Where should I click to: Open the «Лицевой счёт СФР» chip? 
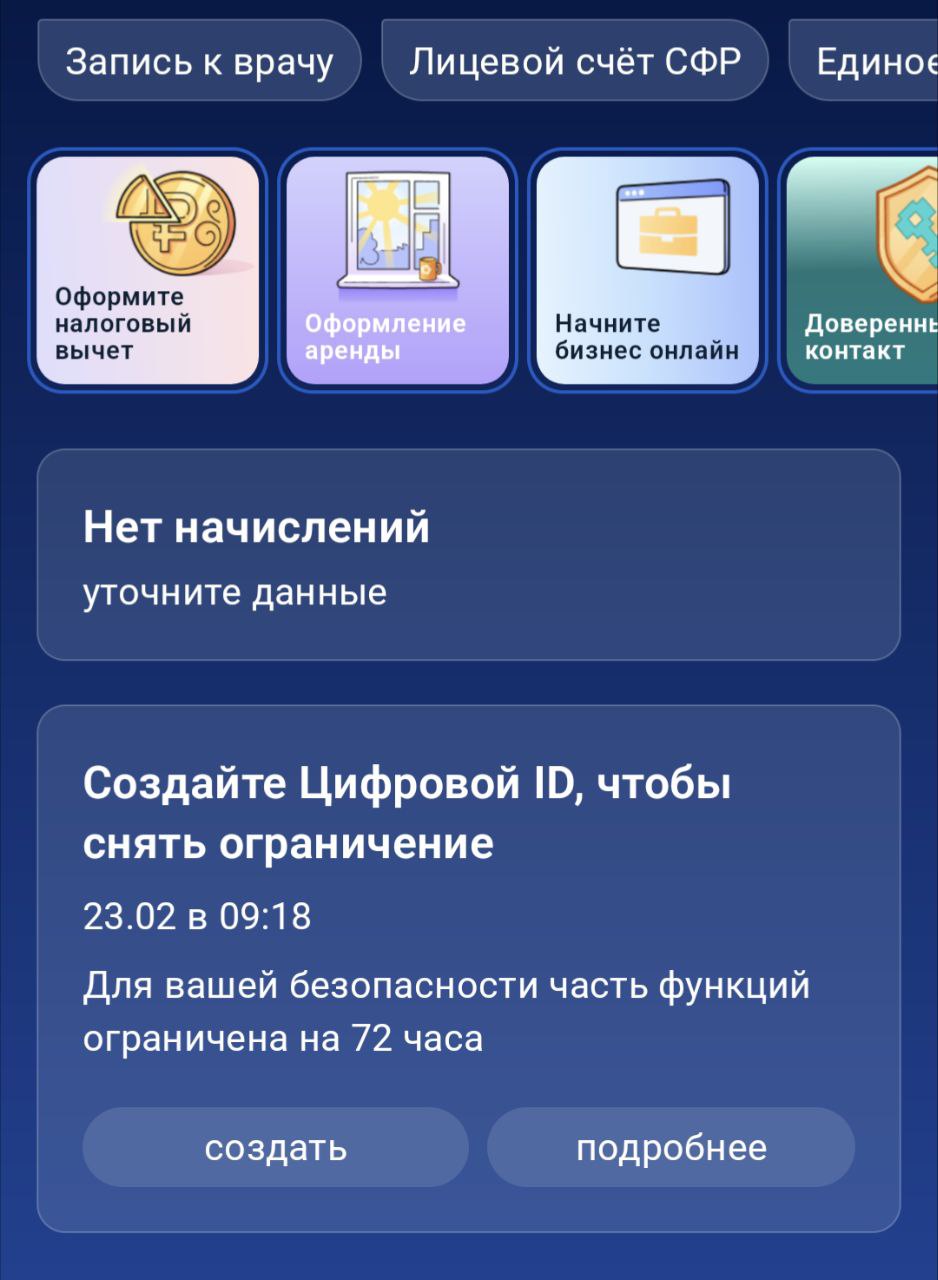point(575,62)
